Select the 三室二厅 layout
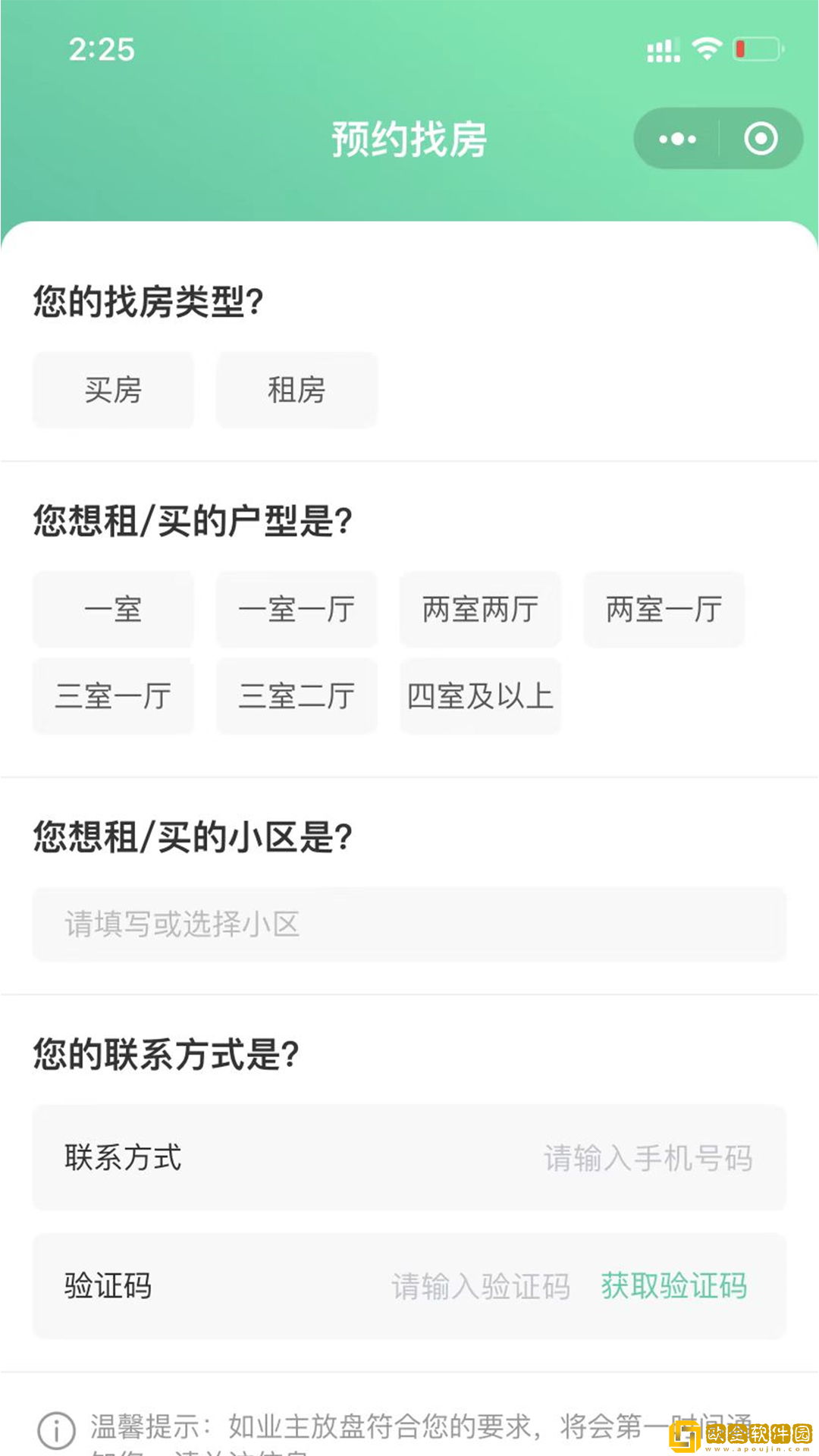819x1456 pixels. (x=296, y=695)
